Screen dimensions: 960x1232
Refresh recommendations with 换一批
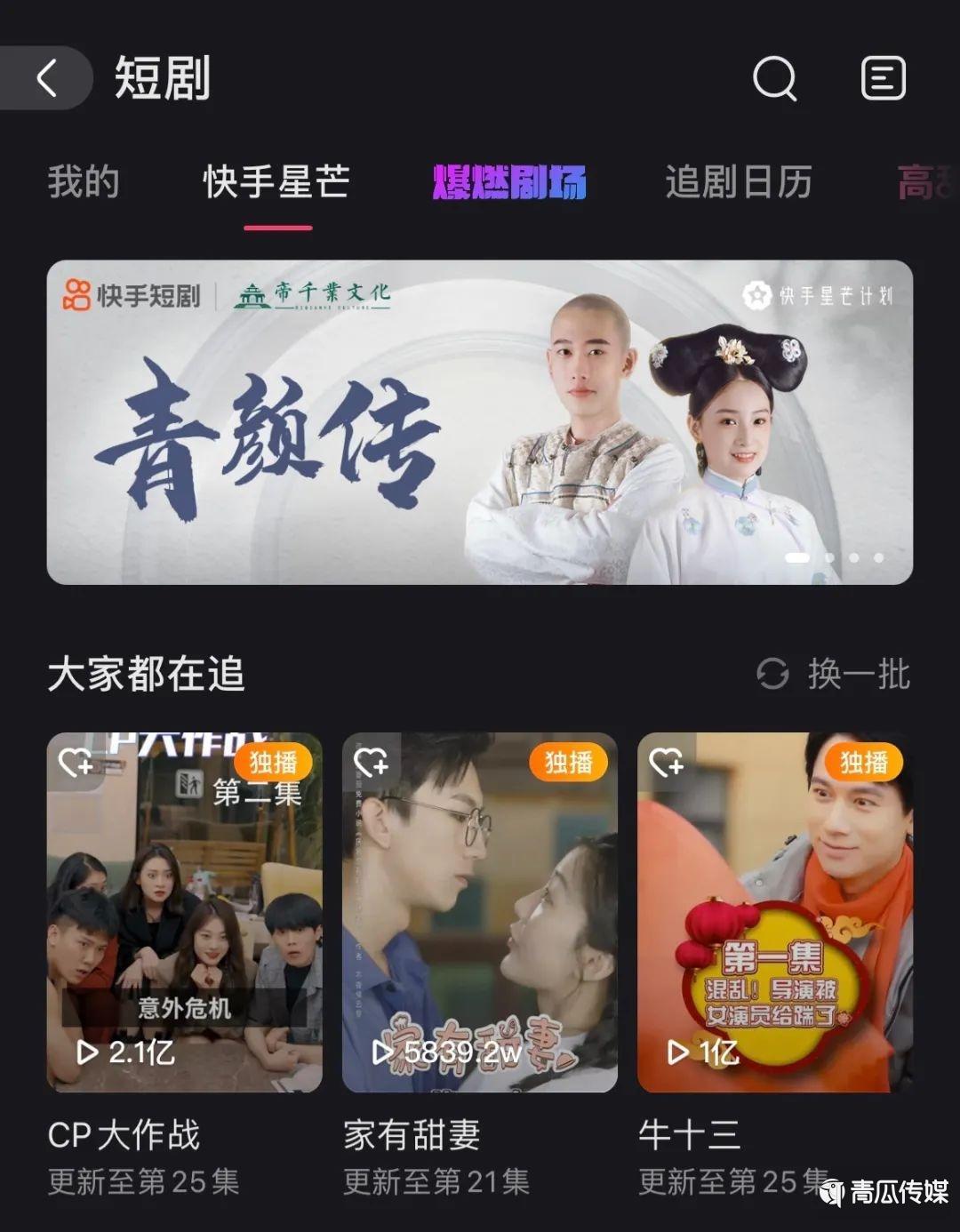pyautogui.click(x=834, y=674)
